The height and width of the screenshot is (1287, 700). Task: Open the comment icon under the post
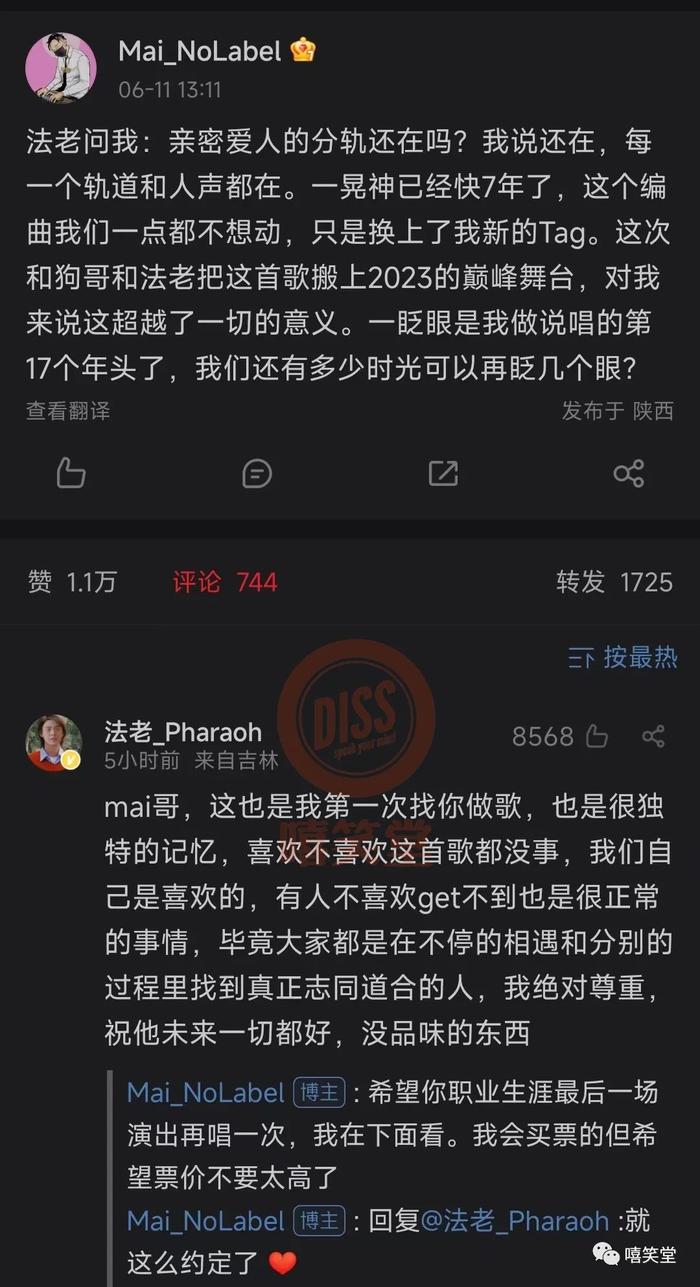pyautogui.click(x=257, y=473)
